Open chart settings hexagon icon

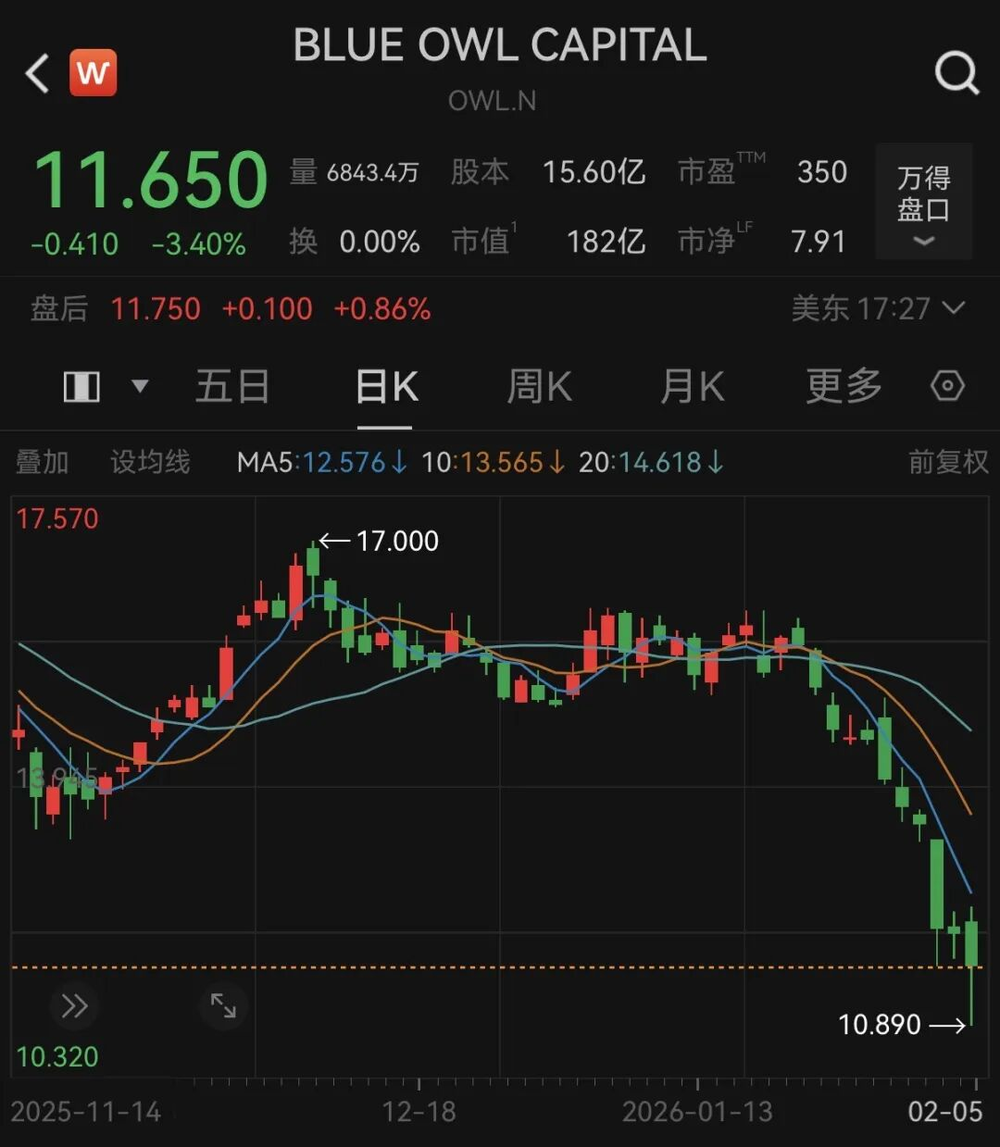[x=947, y=386]
